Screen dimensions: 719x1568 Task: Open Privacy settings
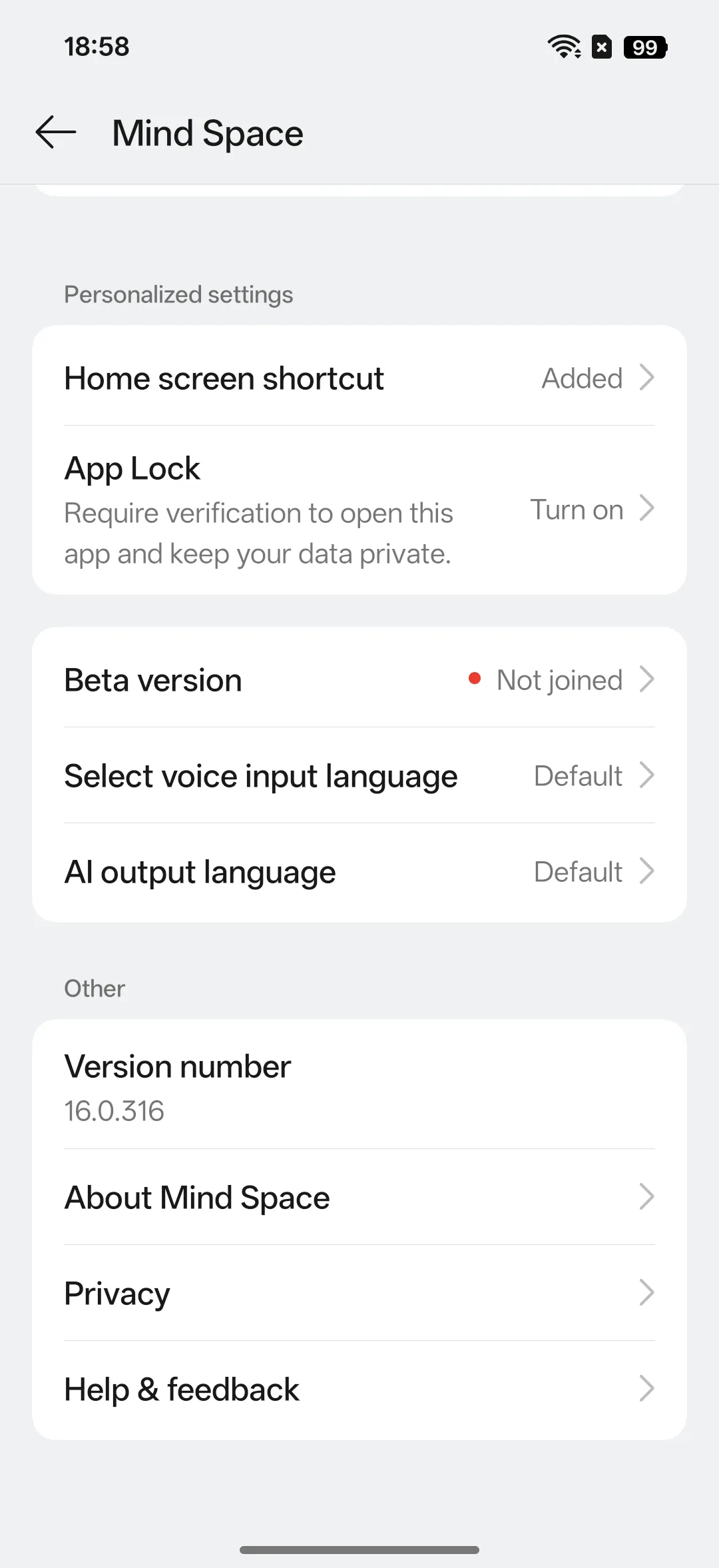pos(359,1293)
